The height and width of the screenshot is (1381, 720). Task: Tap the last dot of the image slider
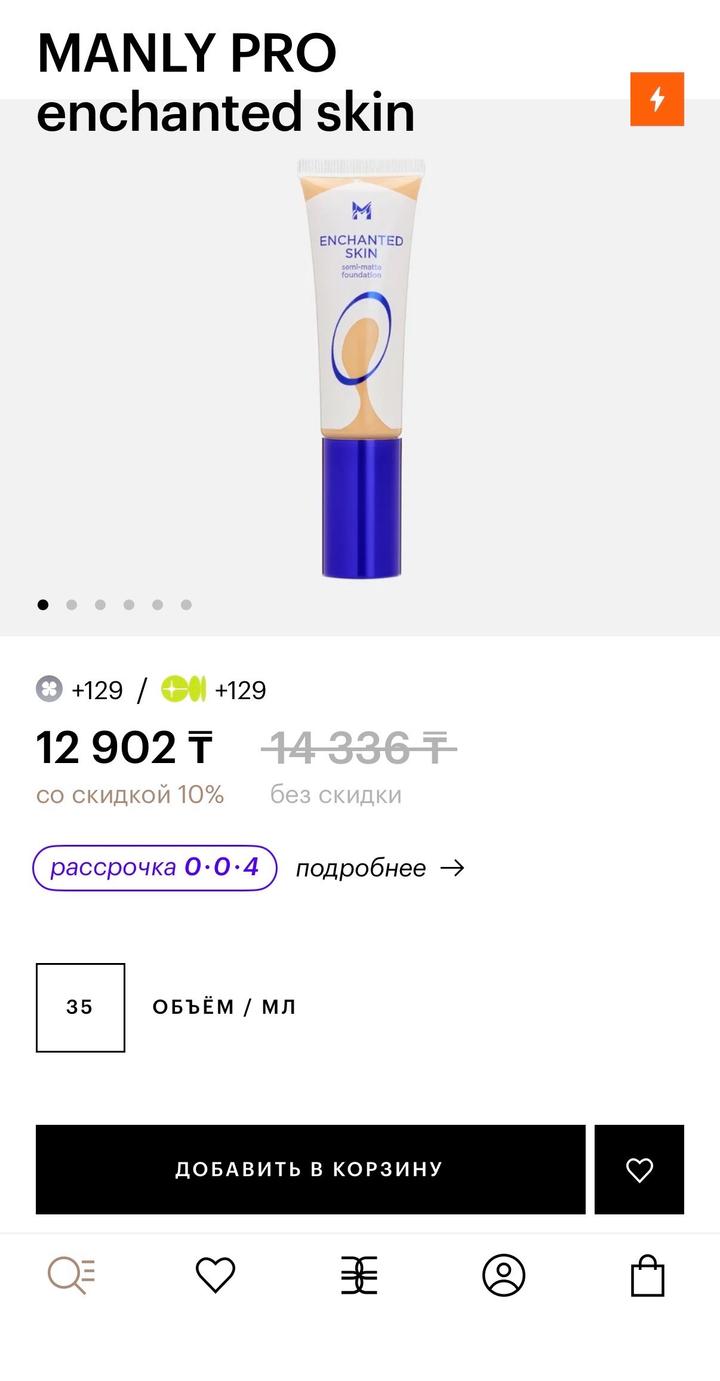point(185,604)
